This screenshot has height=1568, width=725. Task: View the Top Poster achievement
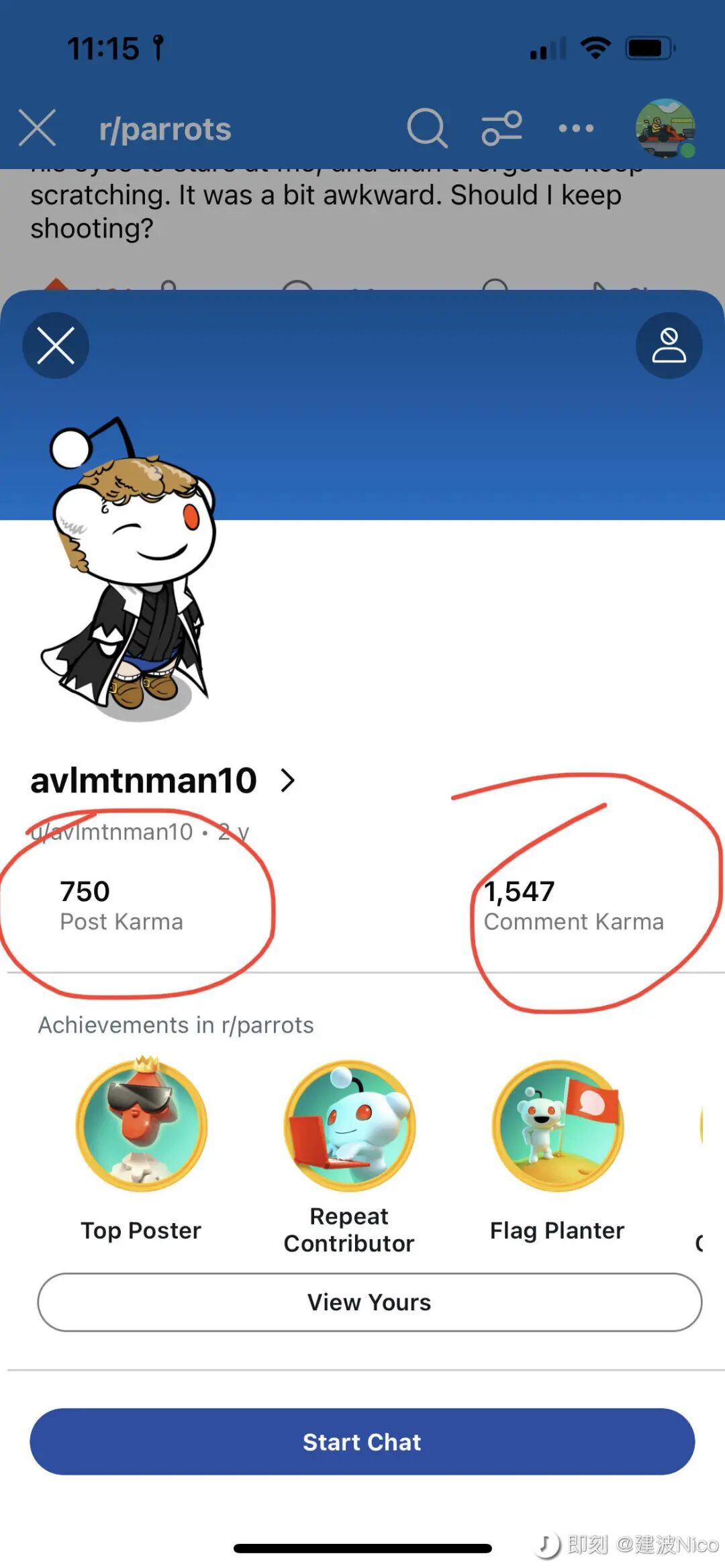pyautogui.click(x=141, y=1125)
